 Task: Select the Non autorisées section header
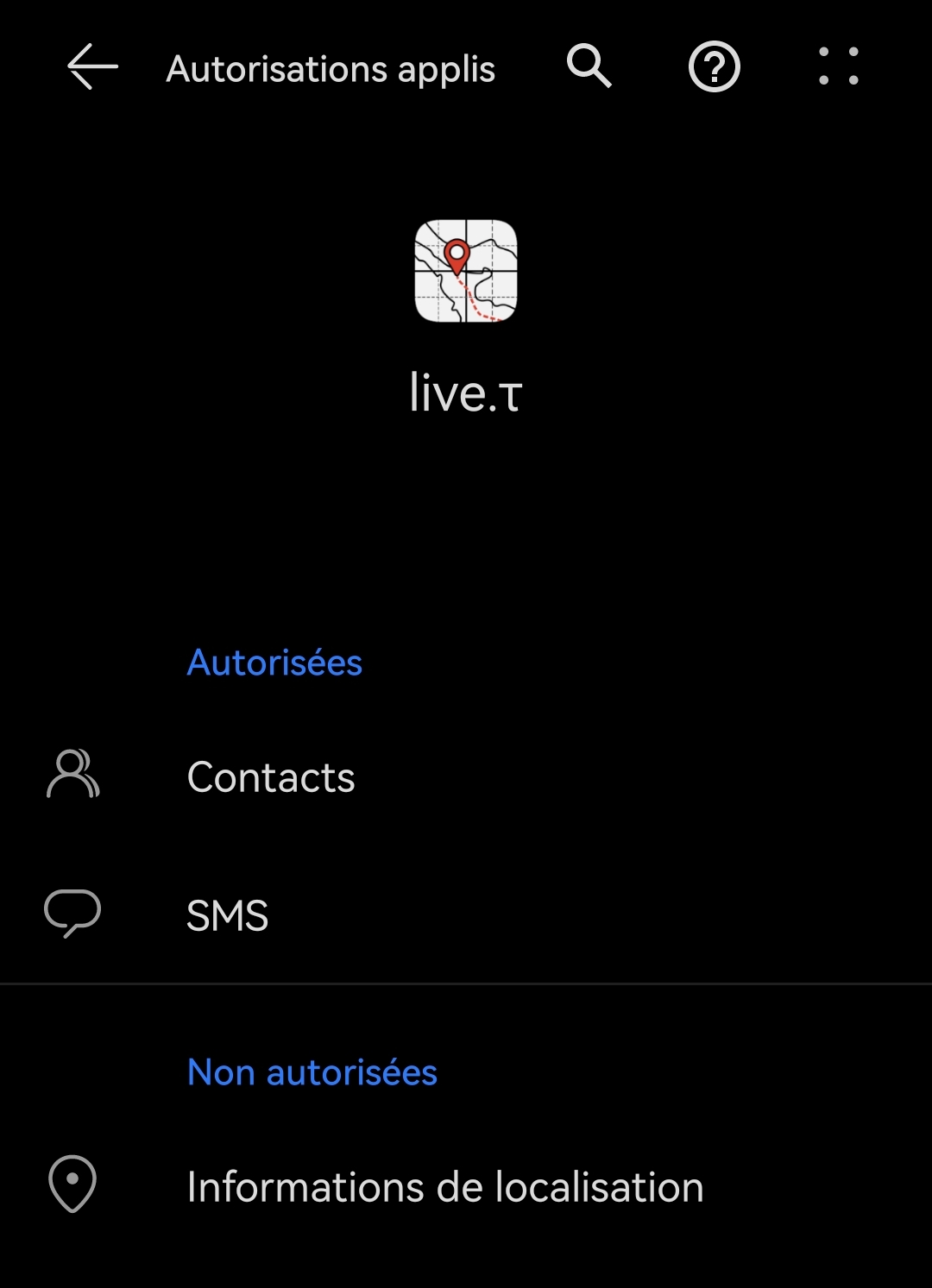coord(312,1072)
